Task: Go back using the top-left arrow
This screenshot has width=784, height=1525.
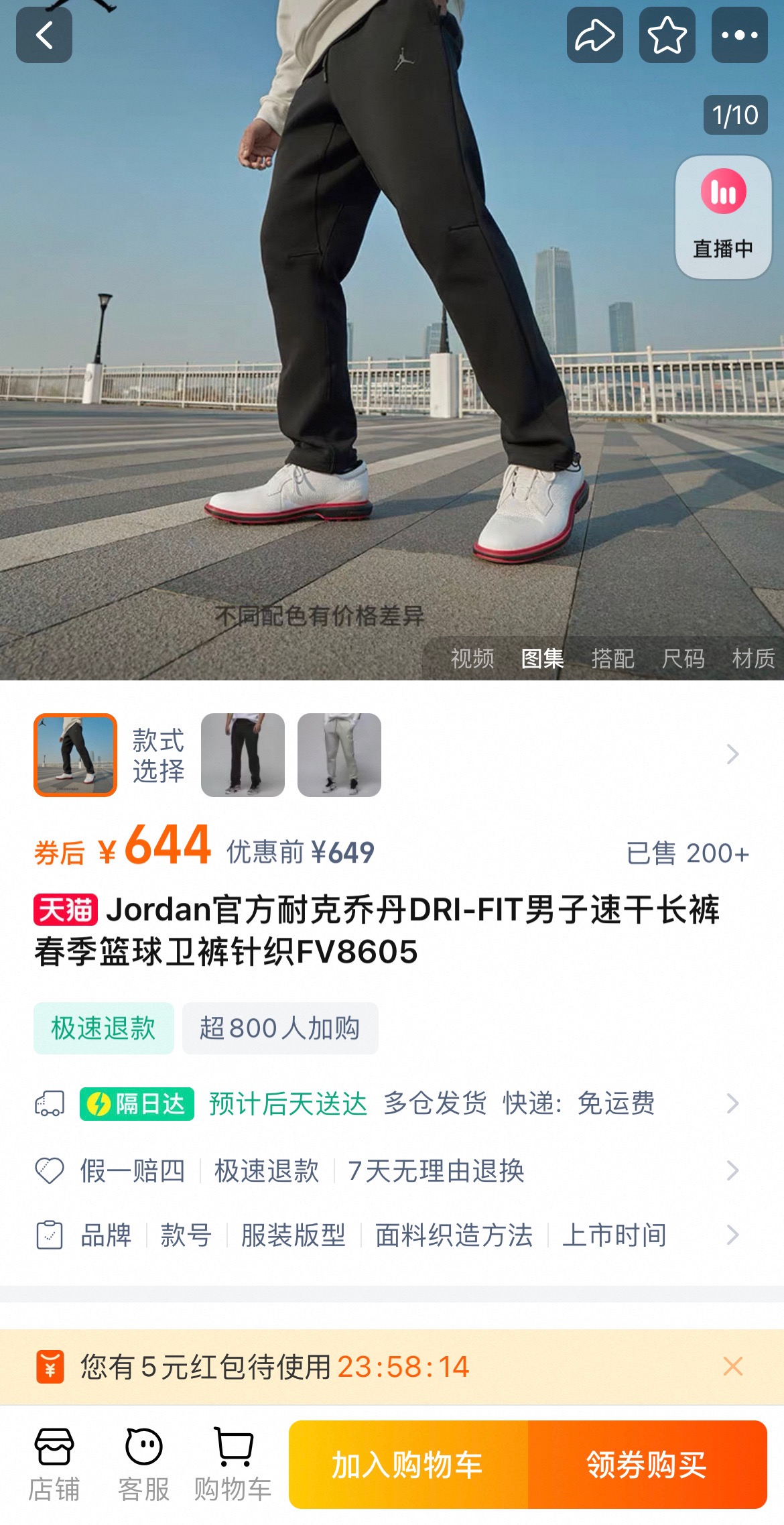Action: click(44, 35)
